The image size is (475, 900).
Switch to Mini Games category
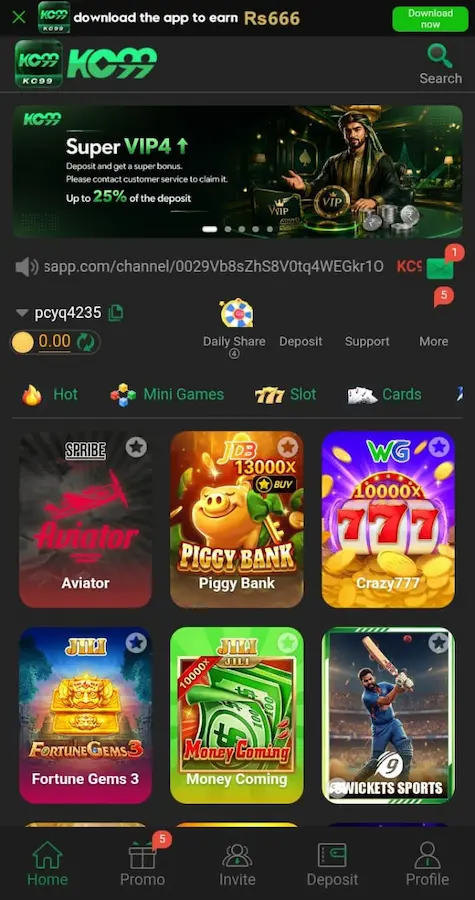click(x=167, y=394)
